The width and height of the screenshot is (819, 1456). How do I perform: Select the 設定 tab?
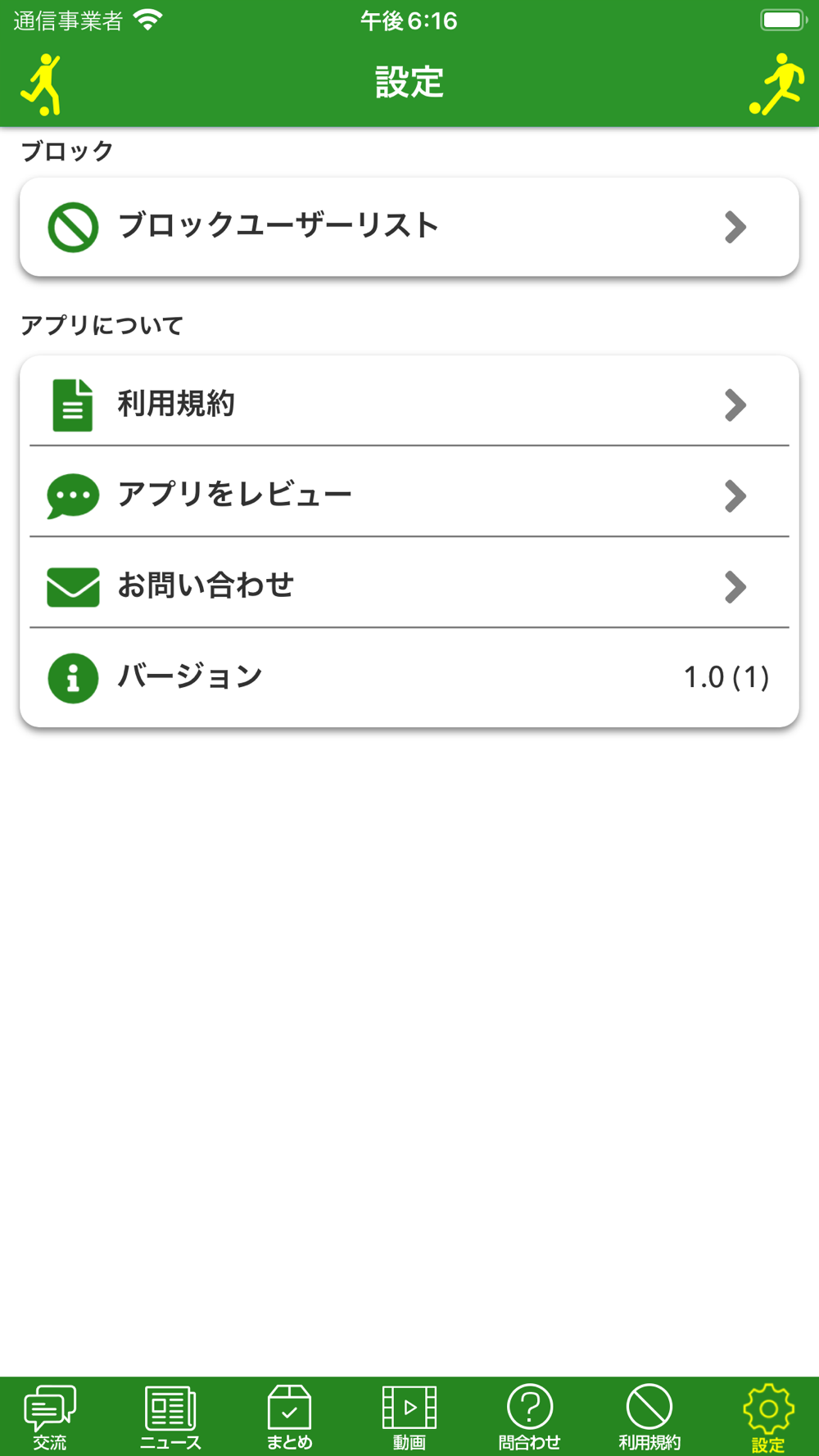[x=768, y=1417]
